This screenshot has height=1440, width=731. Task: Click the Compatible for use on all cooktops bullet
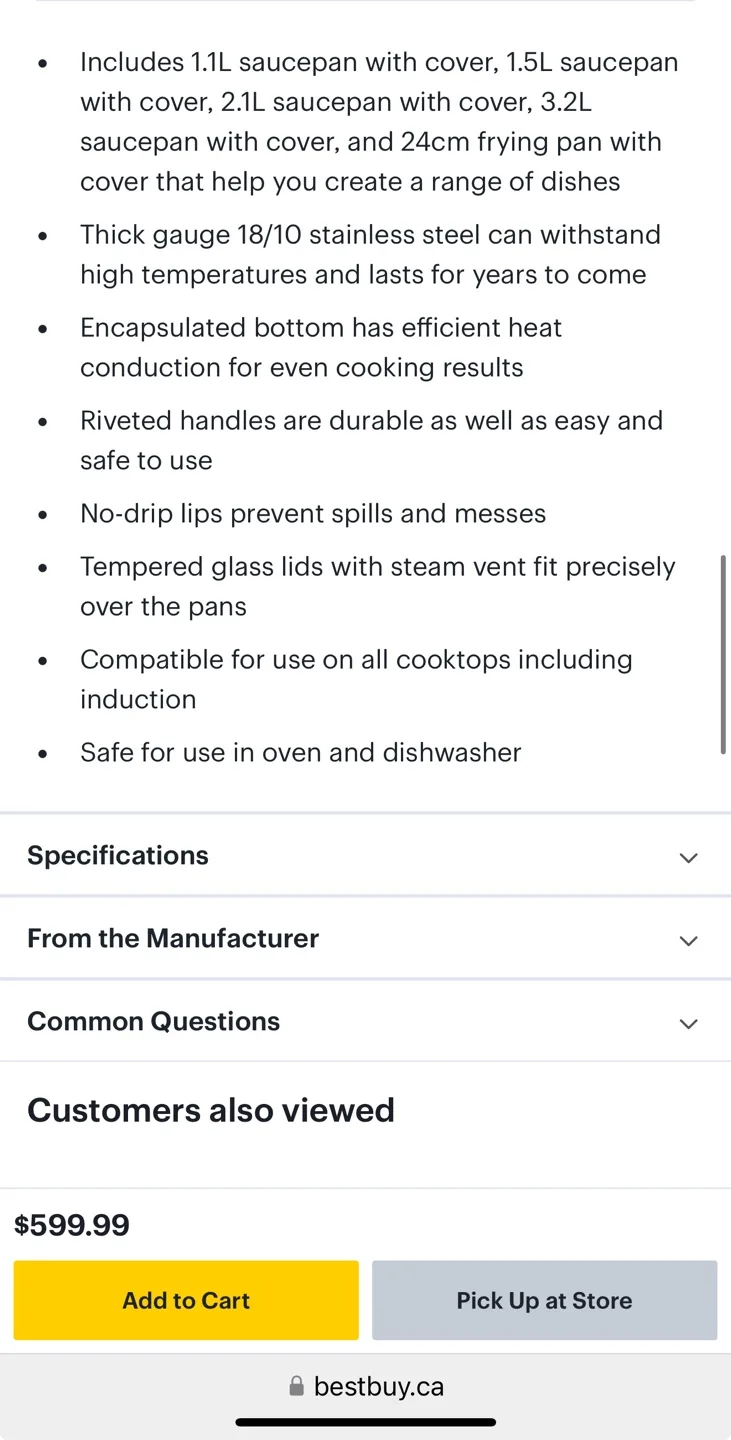coord(356,679)
